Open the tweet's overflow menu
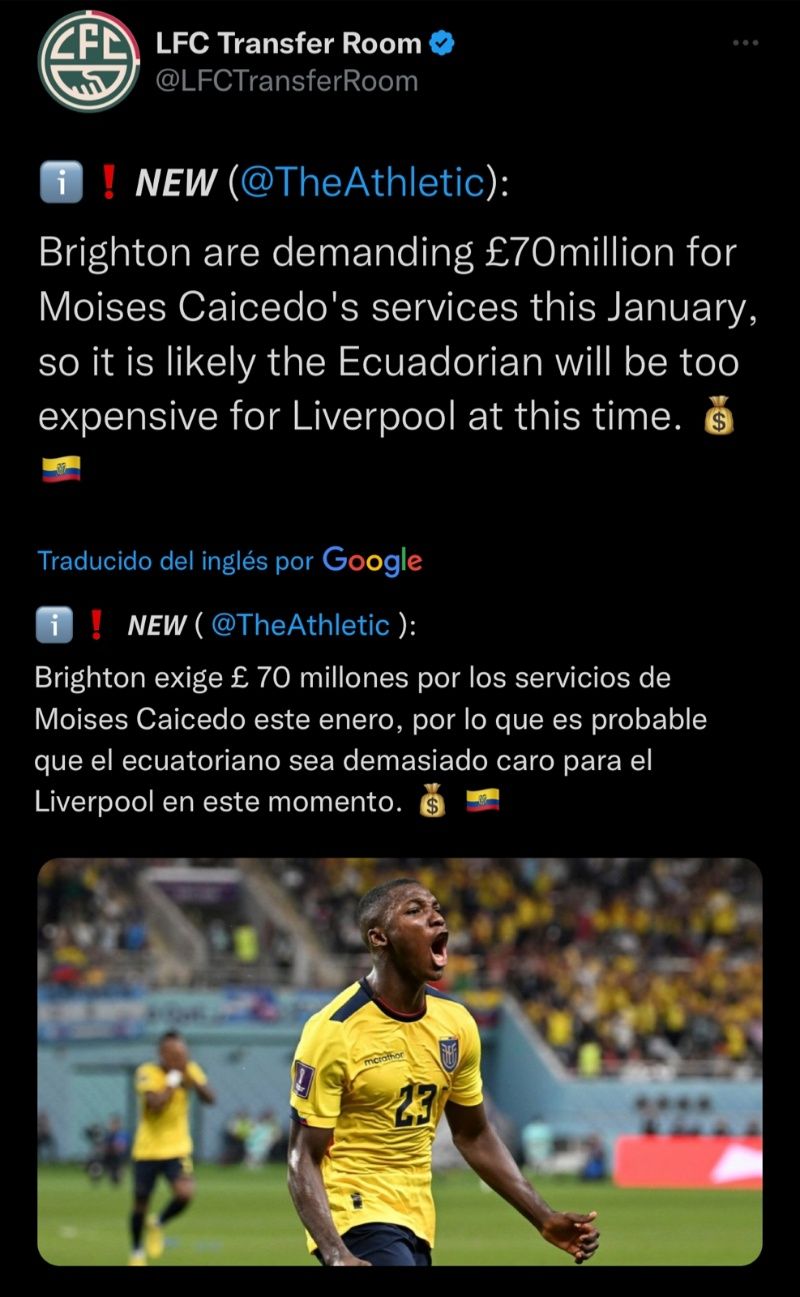The image size is (800, 1297). point(746,43)
